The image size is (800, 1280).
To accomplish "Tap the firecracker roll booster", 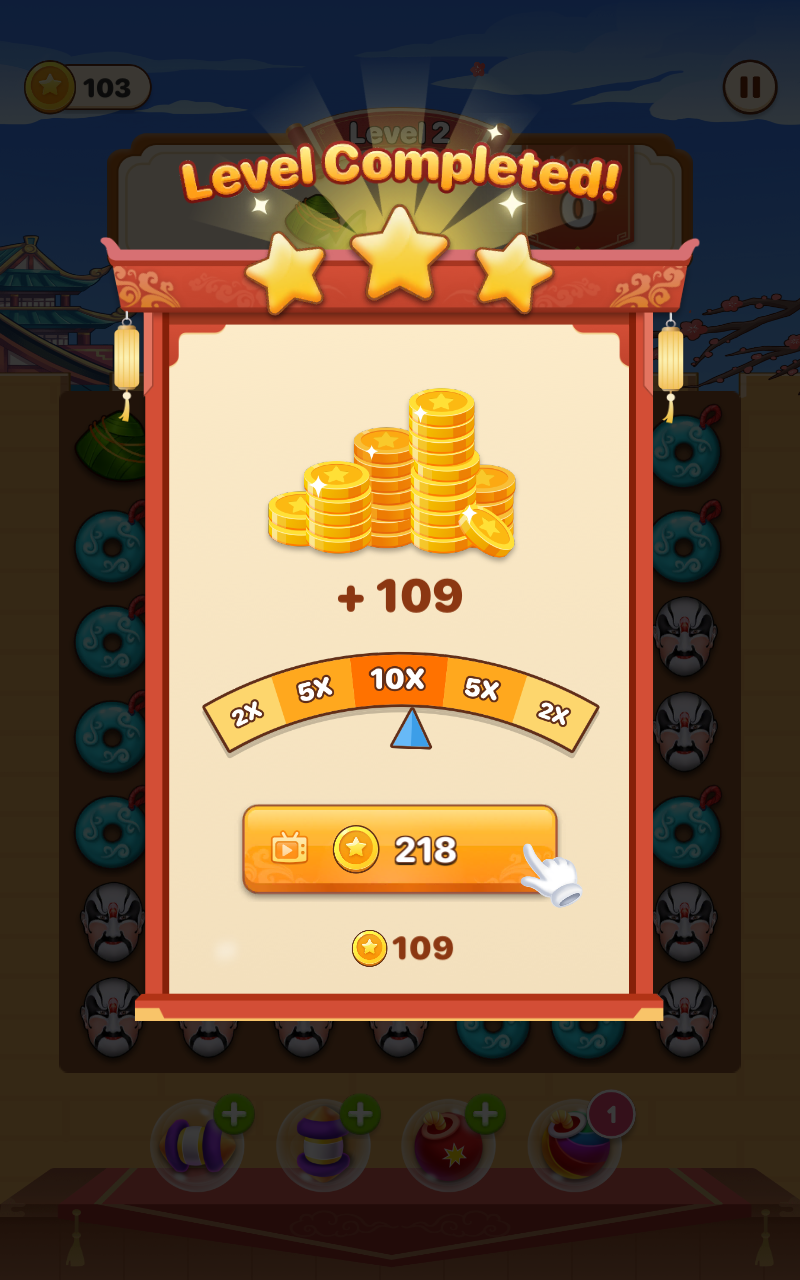I will (200, 1147).
